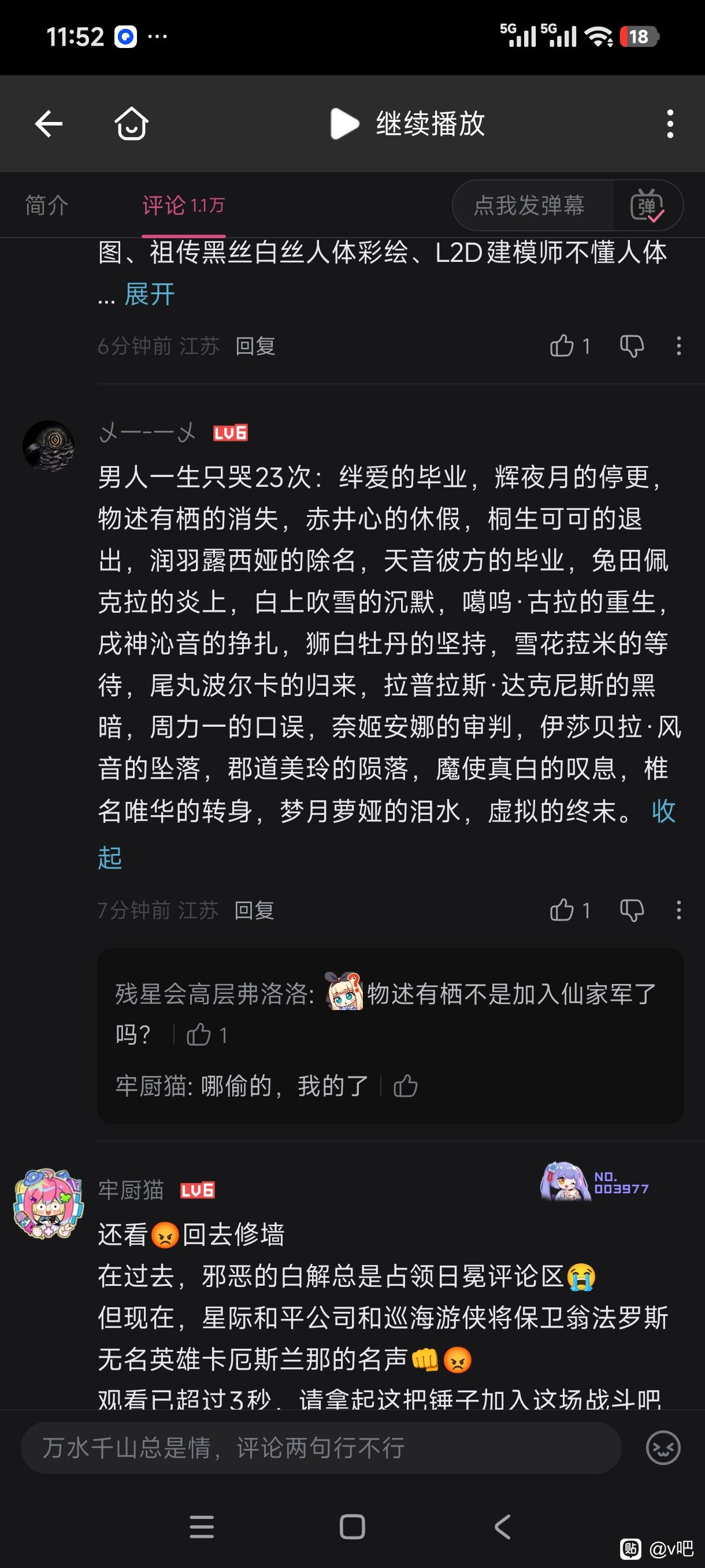
Task: Open the top-right overflow menu
Action: (x=670, y=124)
